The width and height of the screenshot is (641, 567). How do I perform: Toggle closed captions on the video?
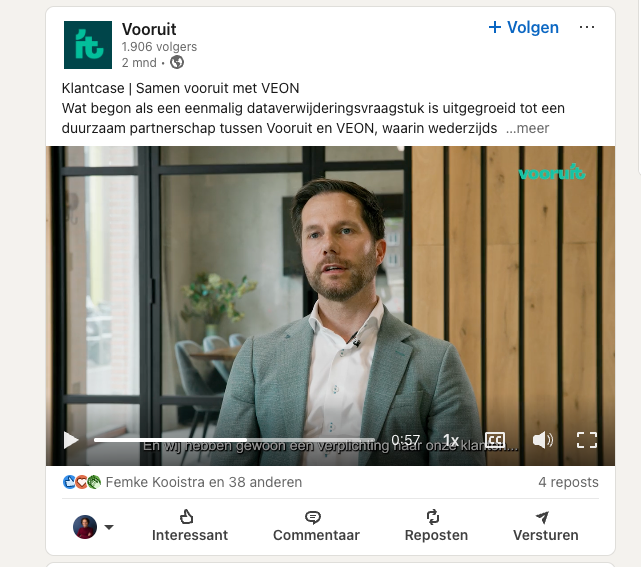tap(495, 440)
